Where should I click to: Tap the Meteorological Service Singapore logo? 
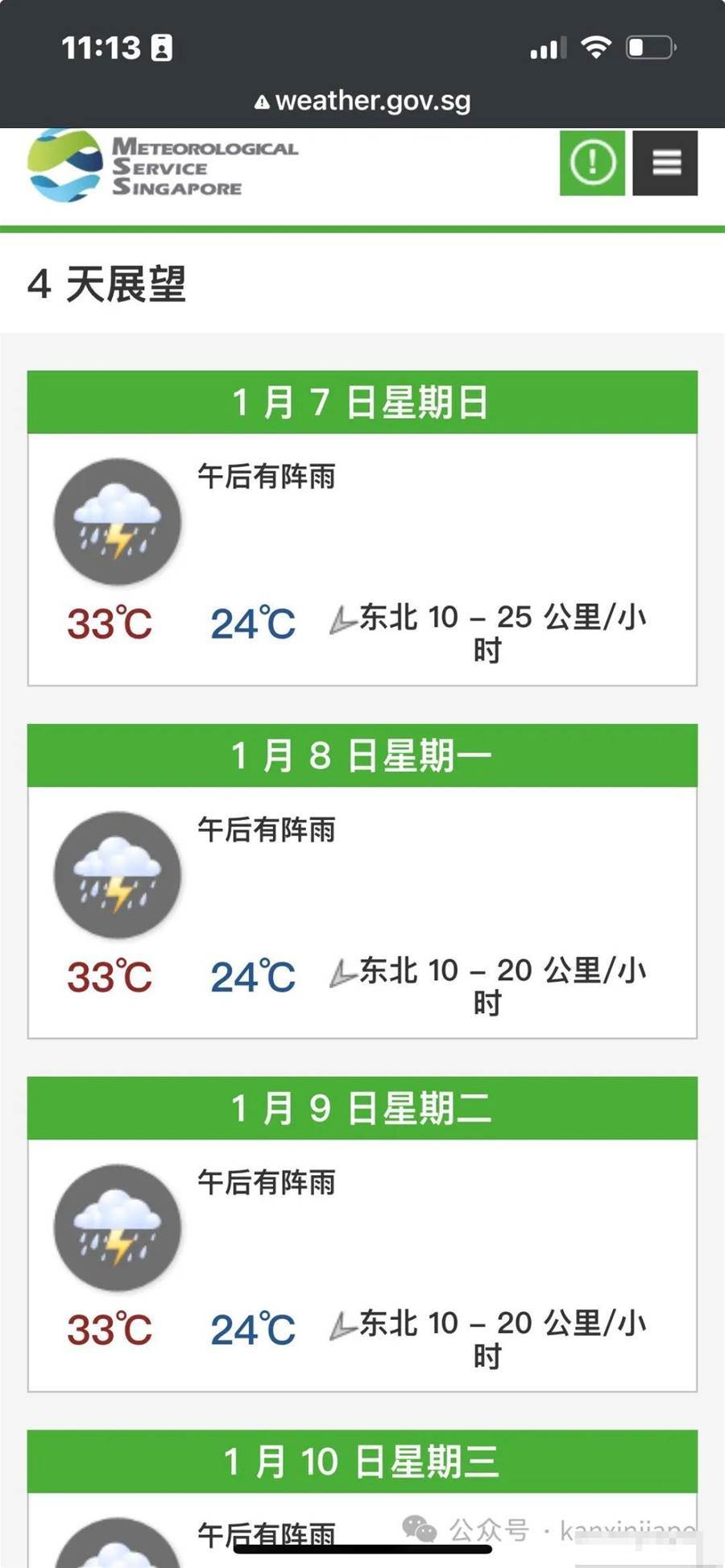click(x=162, y=166)
